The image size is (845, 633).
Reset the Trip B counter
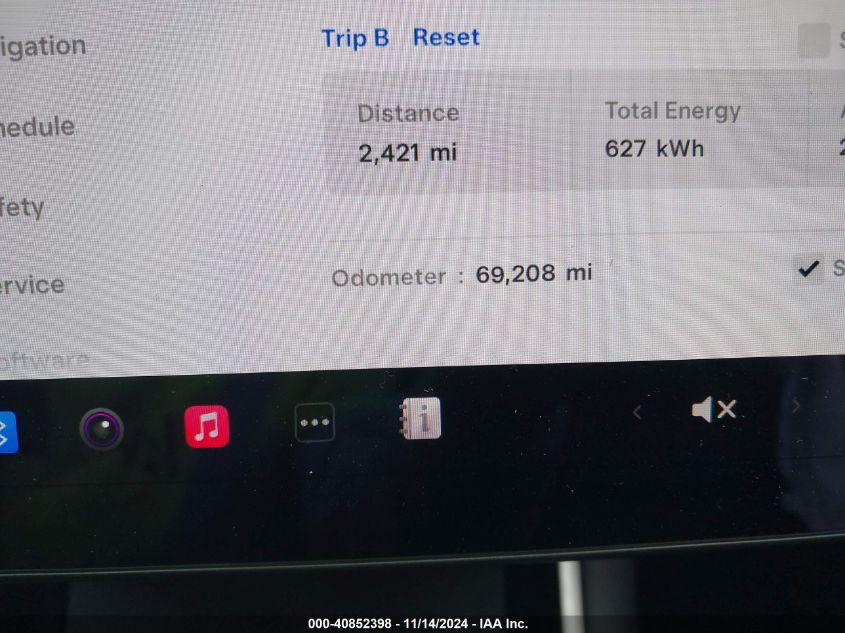(x=446, y=38)
